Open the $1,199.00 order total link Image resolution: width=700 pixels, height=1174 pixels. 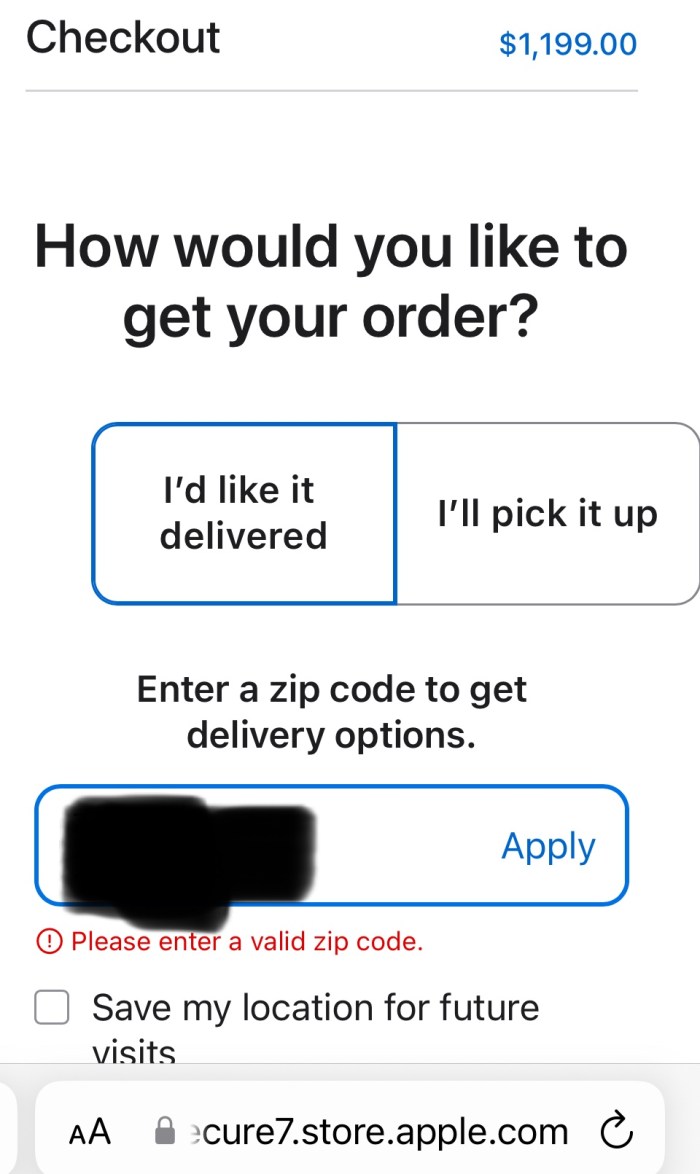pyautogui.click(x=567, y=44)
